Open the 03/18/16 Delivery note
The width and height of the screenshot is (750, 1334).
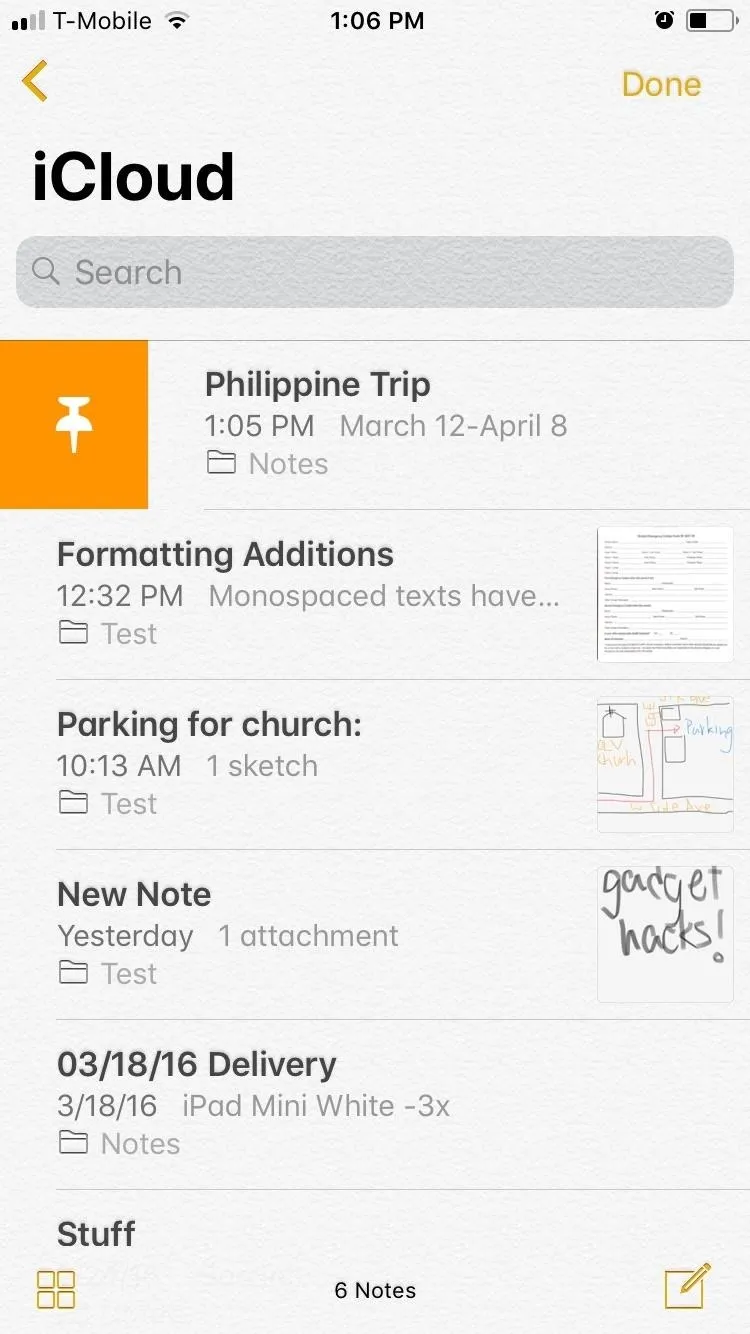coord(375,1105)
